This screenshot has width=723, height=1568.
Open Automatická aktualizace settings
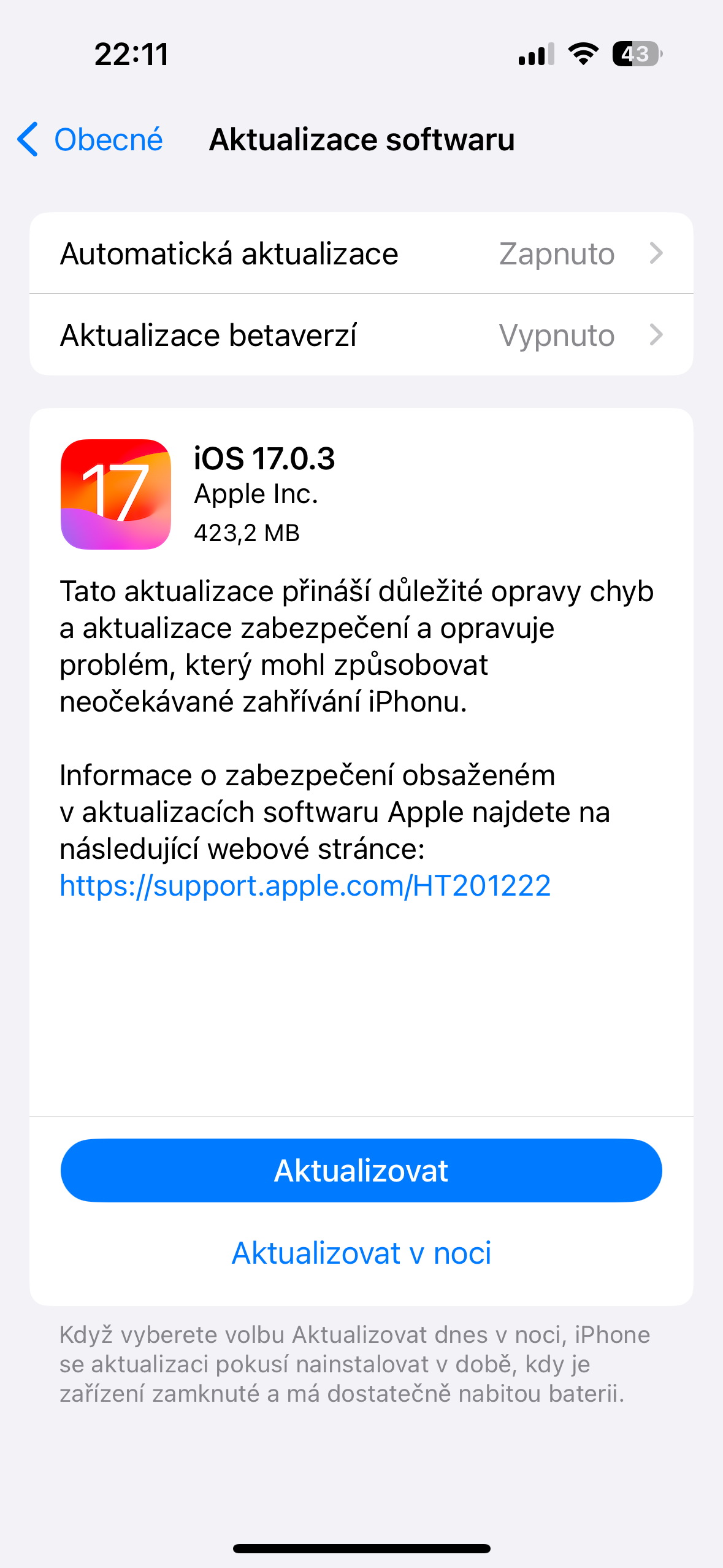361,253
